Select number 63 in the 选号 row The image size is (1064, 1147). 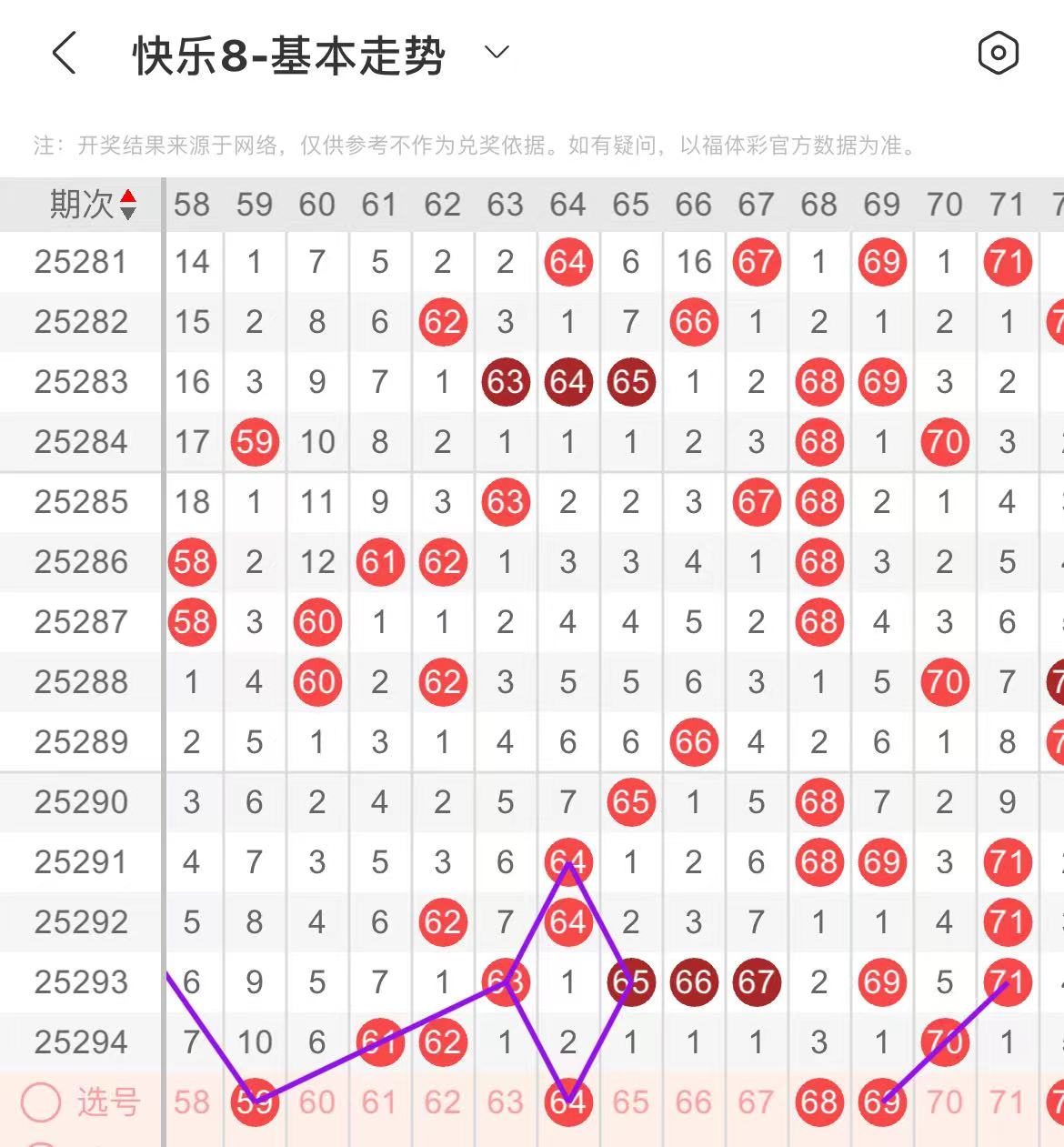coord(506,1102)
